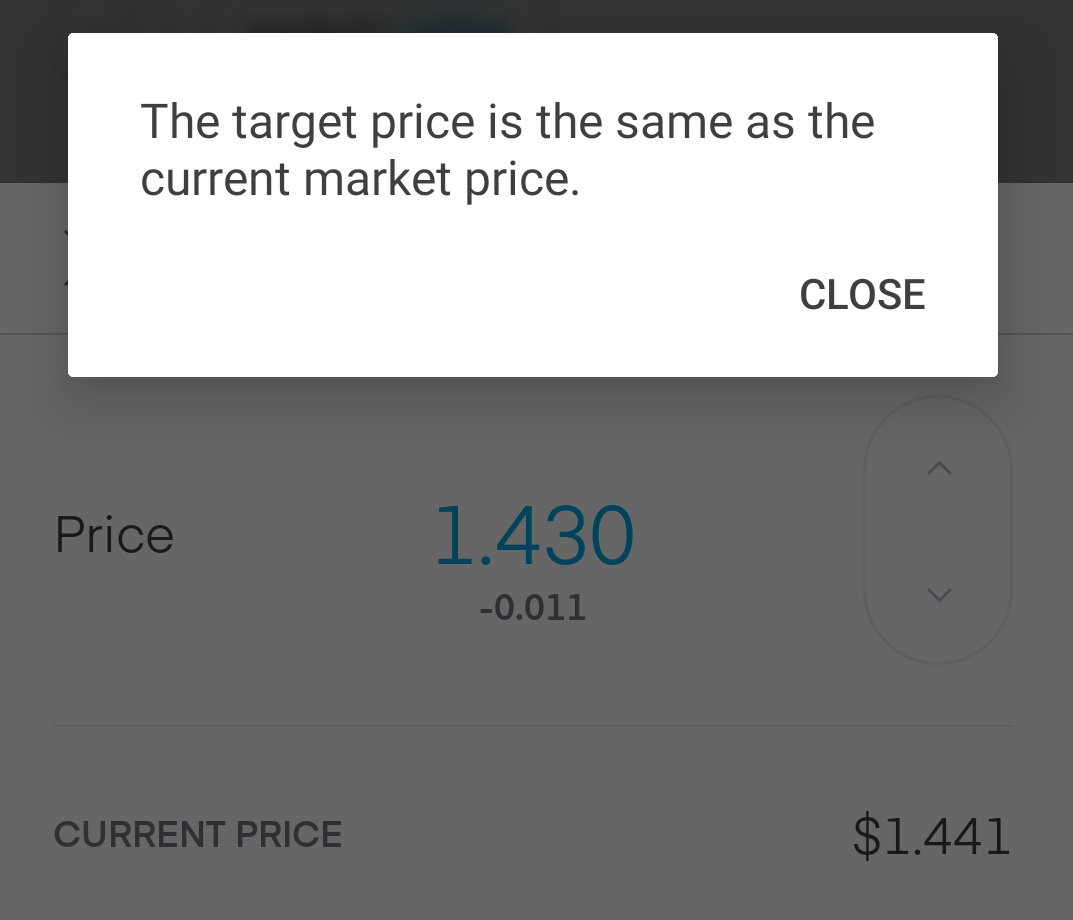
Task: Decrease the target price with down arrow
Action: [x=938, y=595]
